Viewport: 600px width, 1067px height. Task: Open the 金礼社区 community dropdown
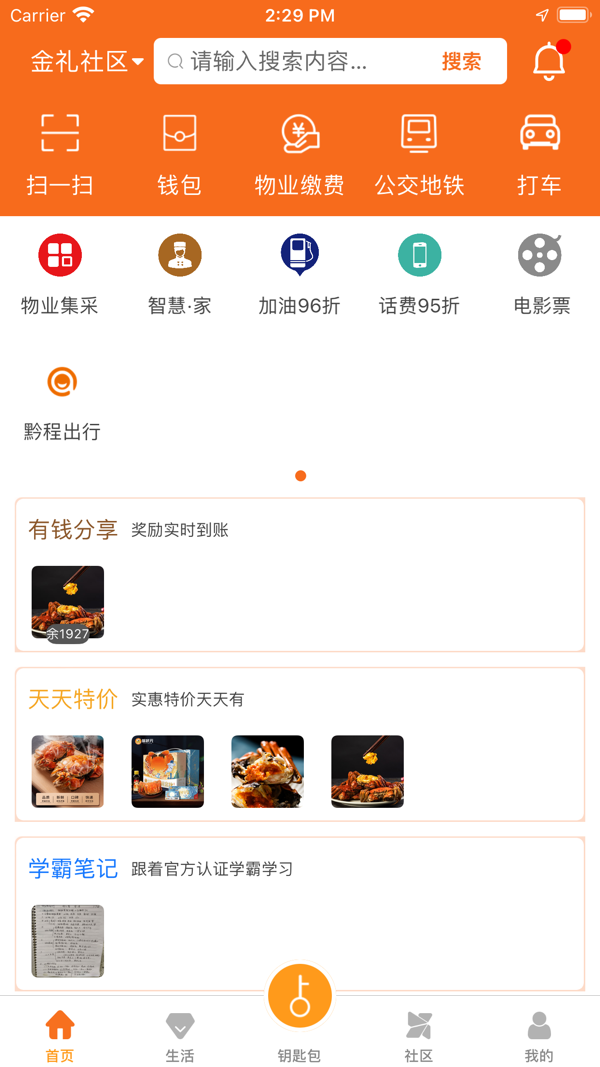pos(87,62)
